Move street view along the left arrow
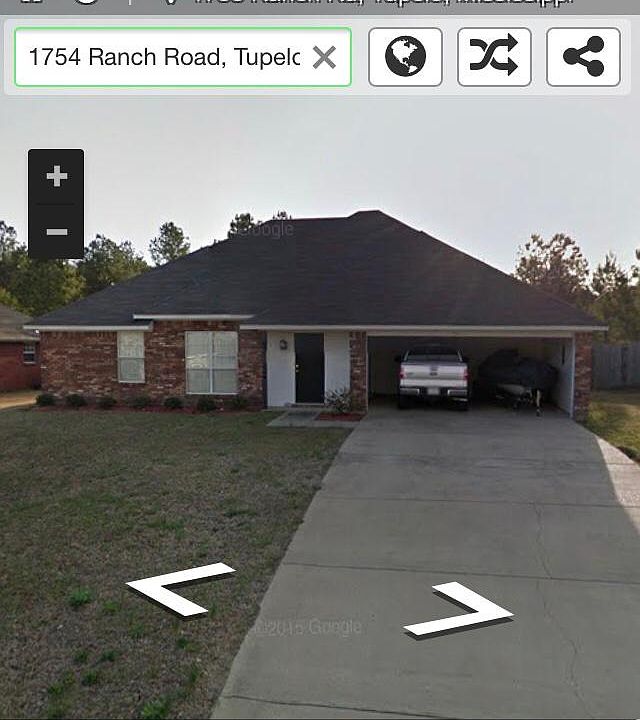 tap(180, 588)
